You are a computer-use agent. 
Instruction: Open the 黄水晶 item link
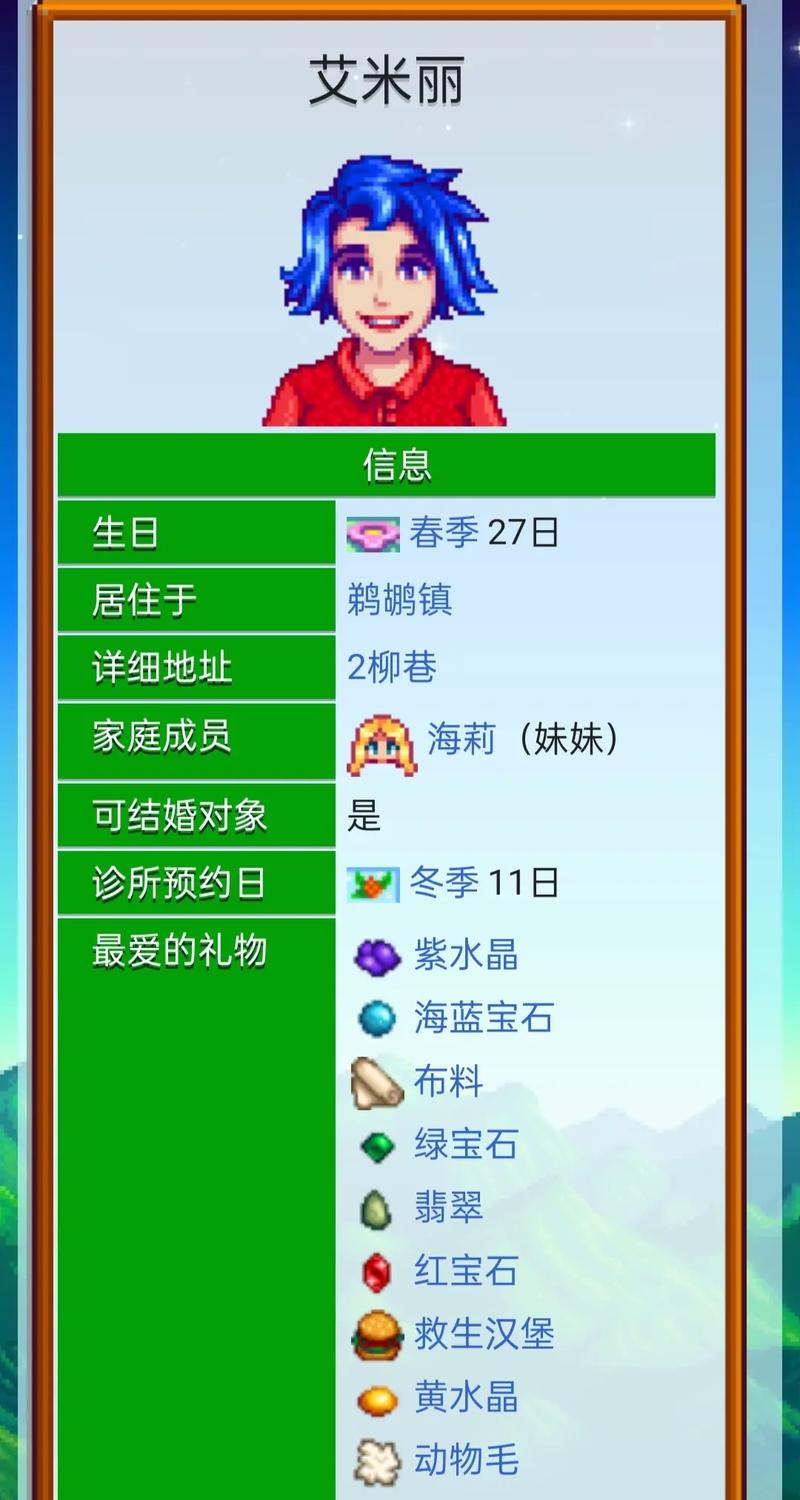pyautogui.click(x=466, y=1397)
